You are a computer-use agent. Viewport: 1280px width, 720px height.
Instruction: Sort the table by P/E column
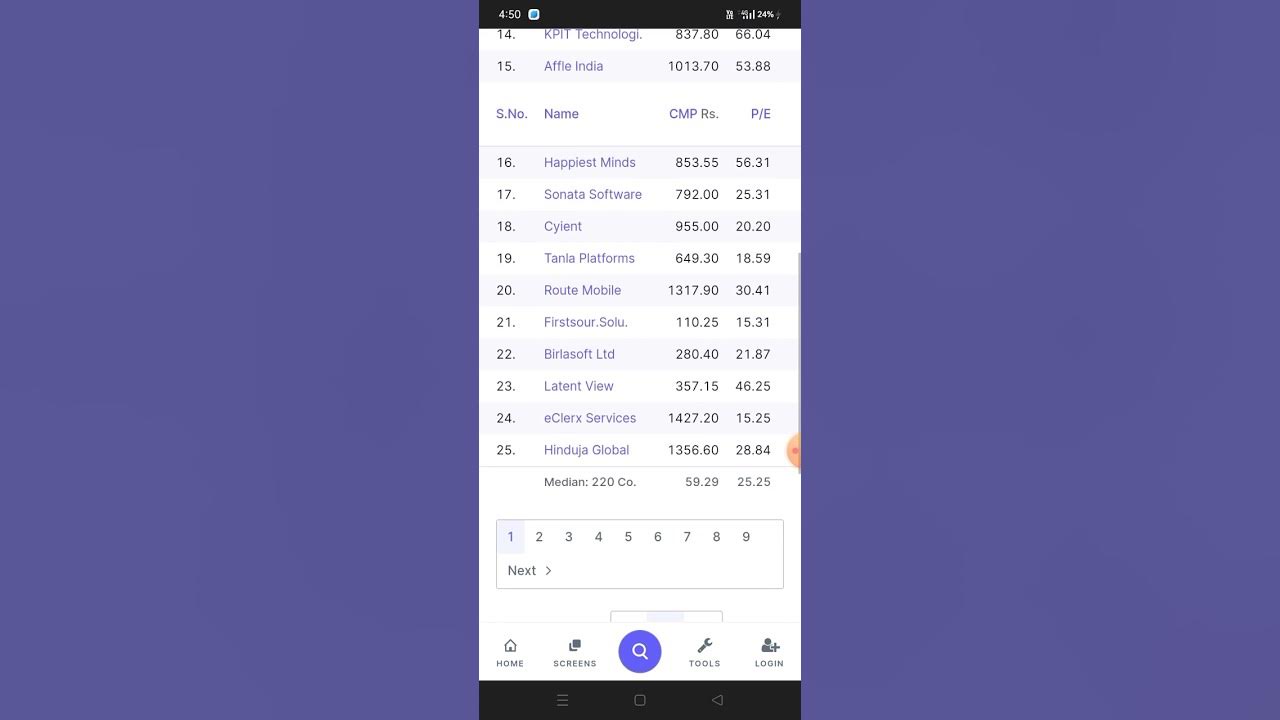click(x=761, y=114)
